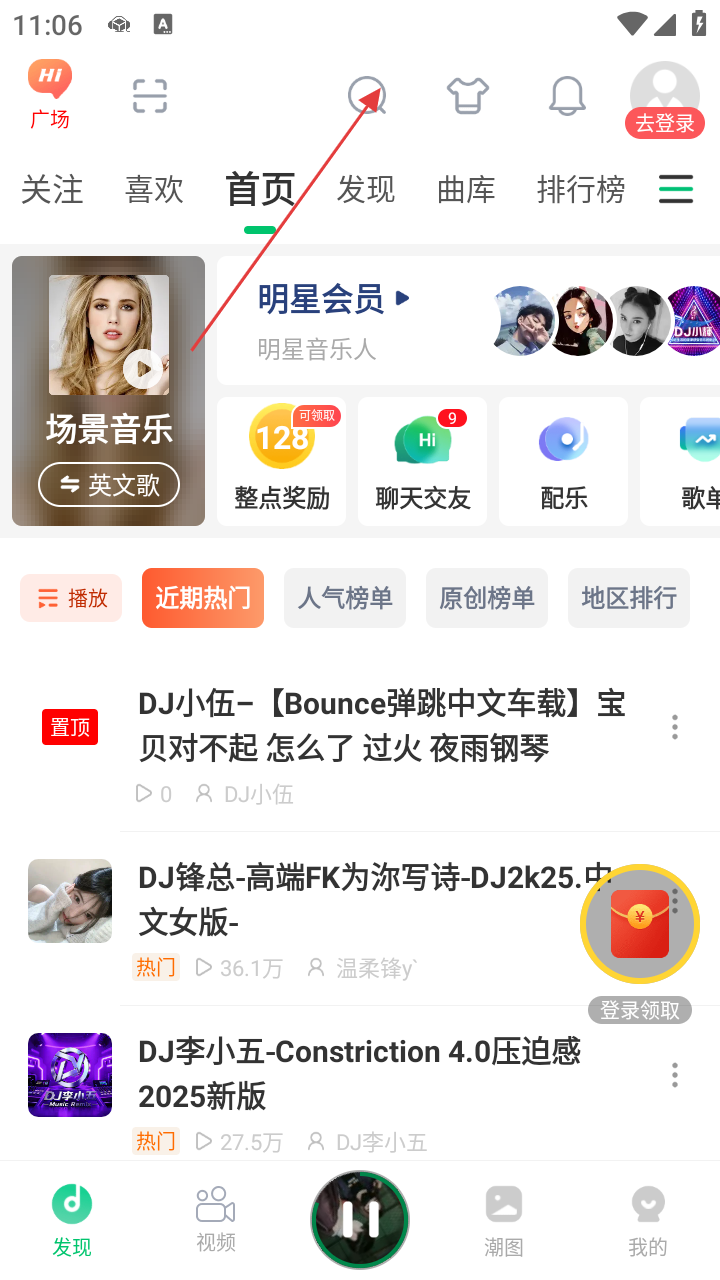Switch to the 排行榜 tab
The image size is (720, 1280).
coord(581,189)
